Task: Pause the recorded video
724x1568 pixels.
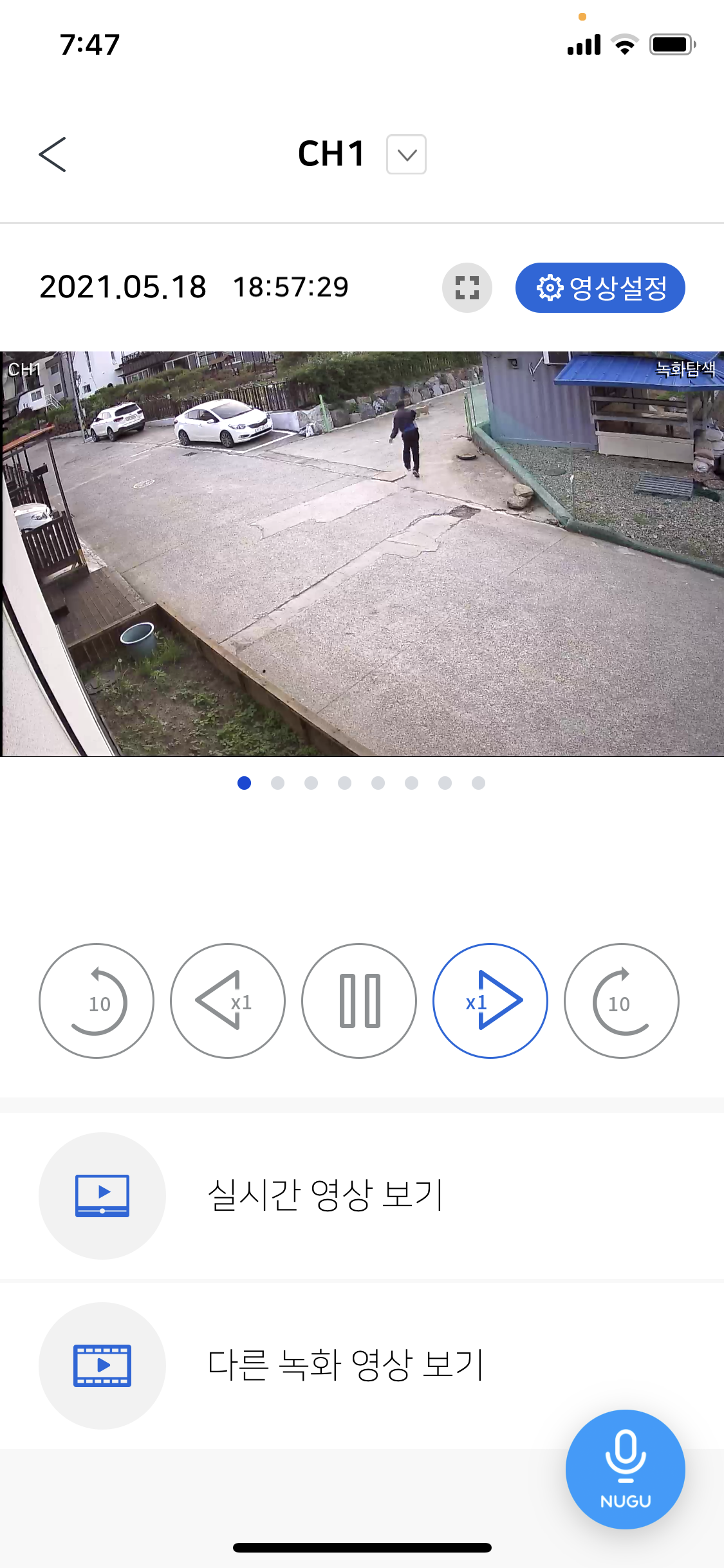Action: coord(359,1001)
